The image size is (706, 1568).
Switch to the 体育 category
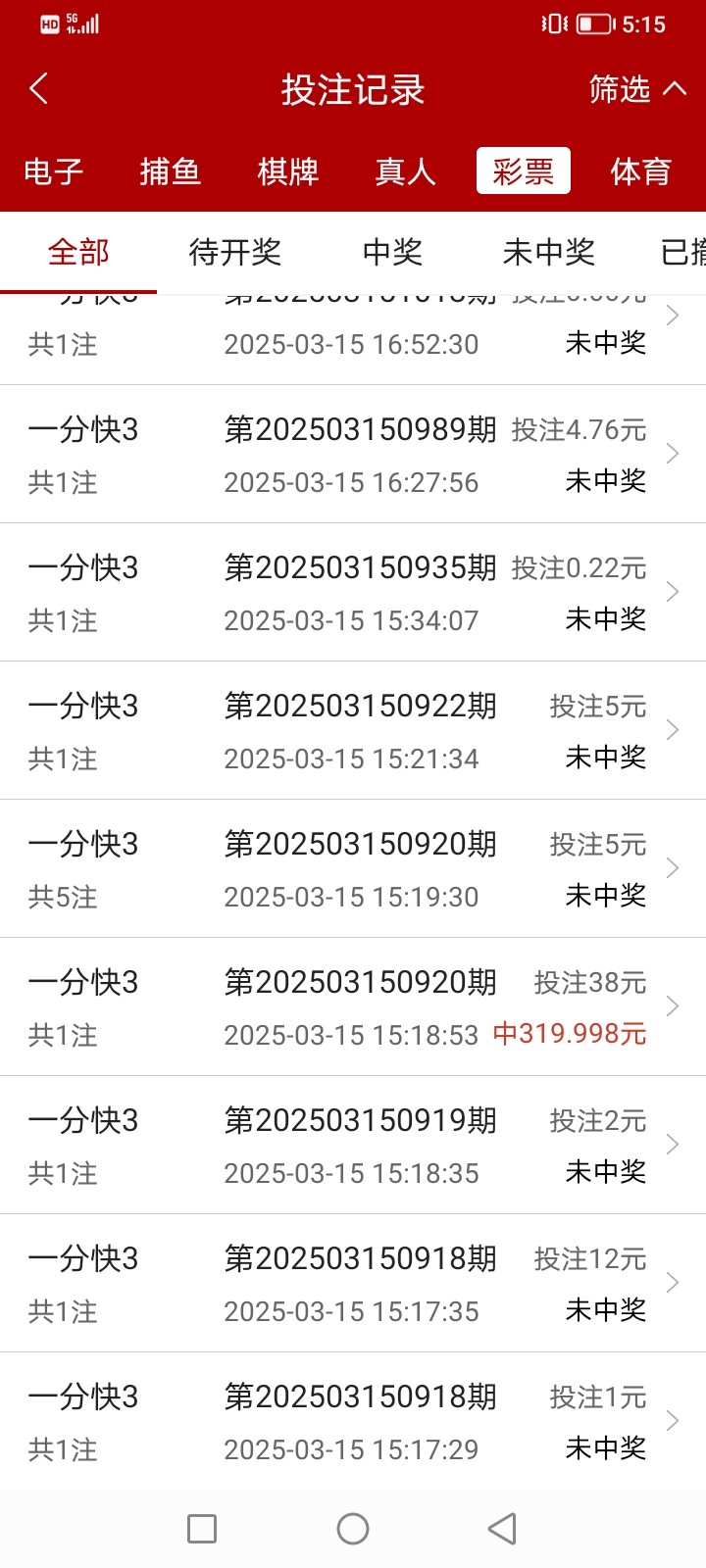click(x=640, y=171)
